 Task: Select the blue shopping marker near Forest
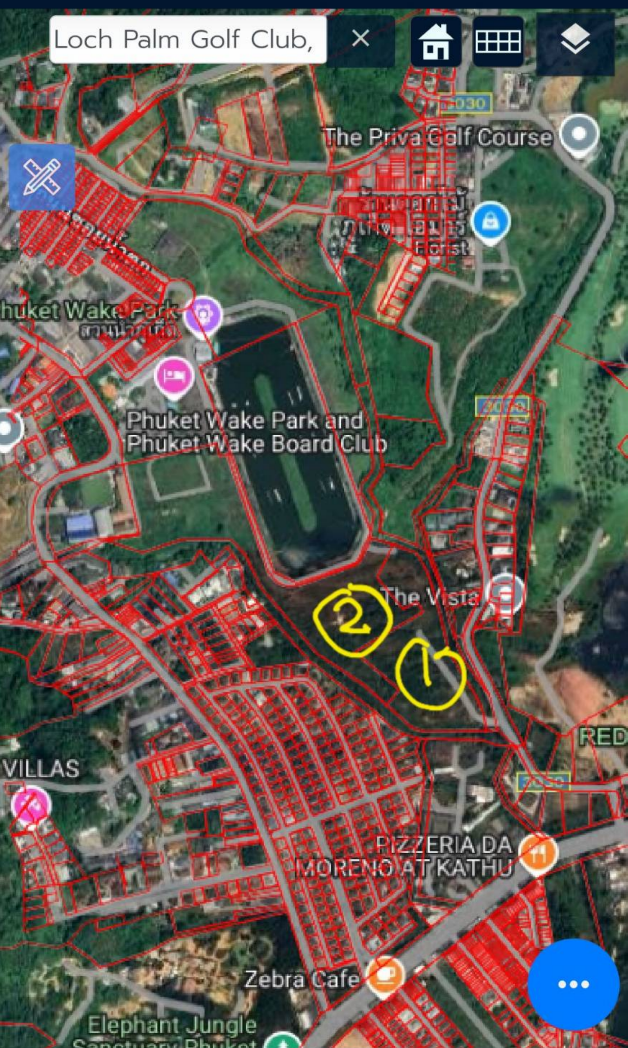coord(490,220)
